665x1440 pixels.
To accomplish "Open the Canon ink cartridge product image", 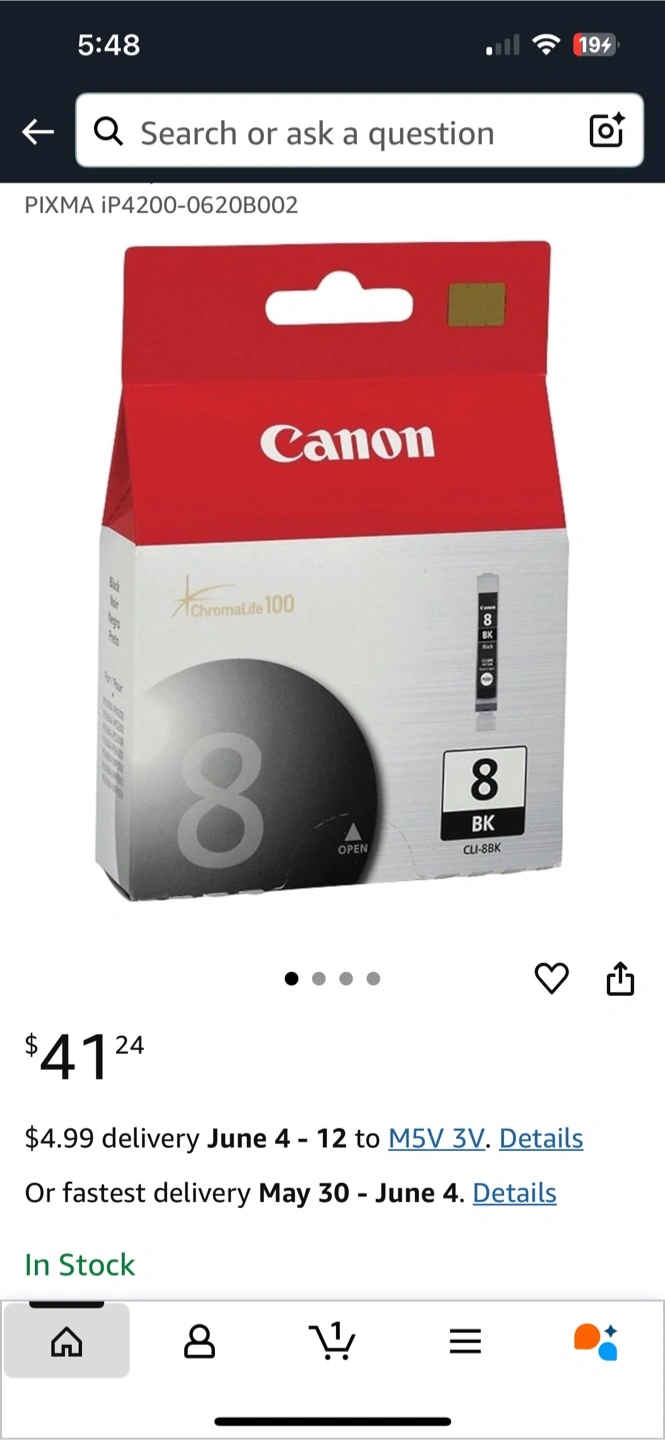I will tap(333, 570).
